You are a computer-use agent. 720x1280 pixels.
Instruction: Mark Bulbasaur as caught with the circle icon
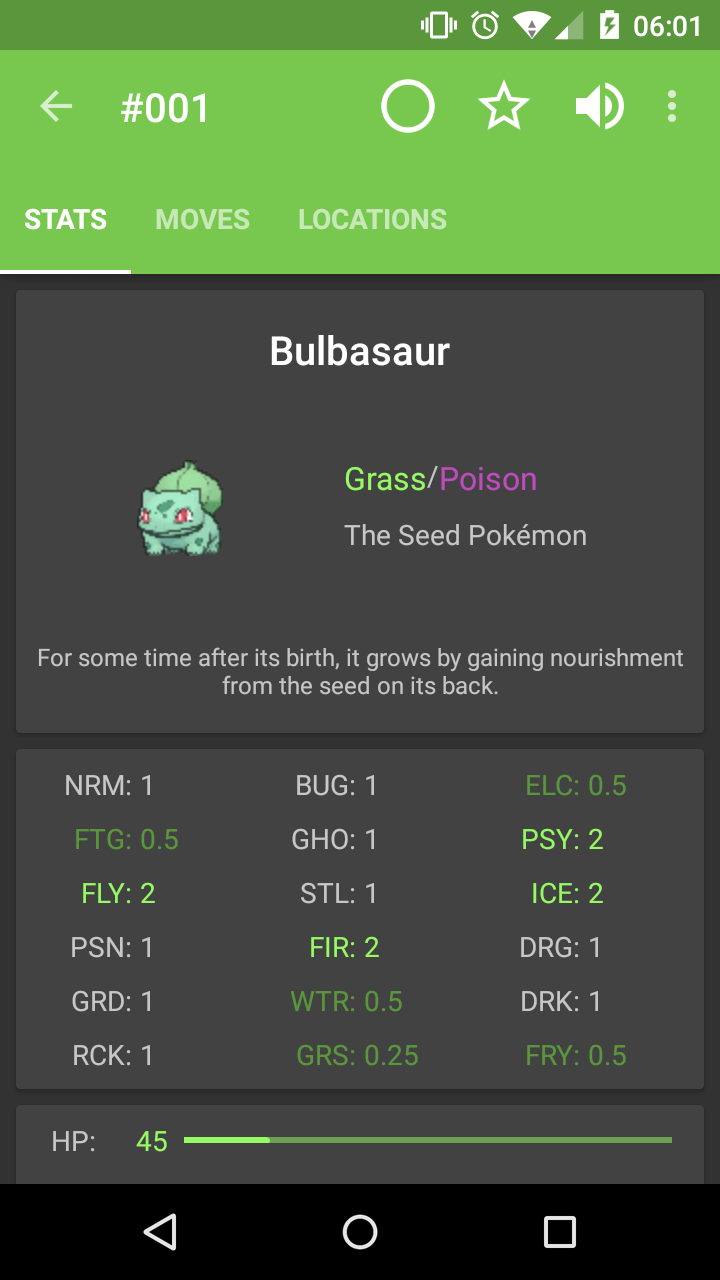408,106
